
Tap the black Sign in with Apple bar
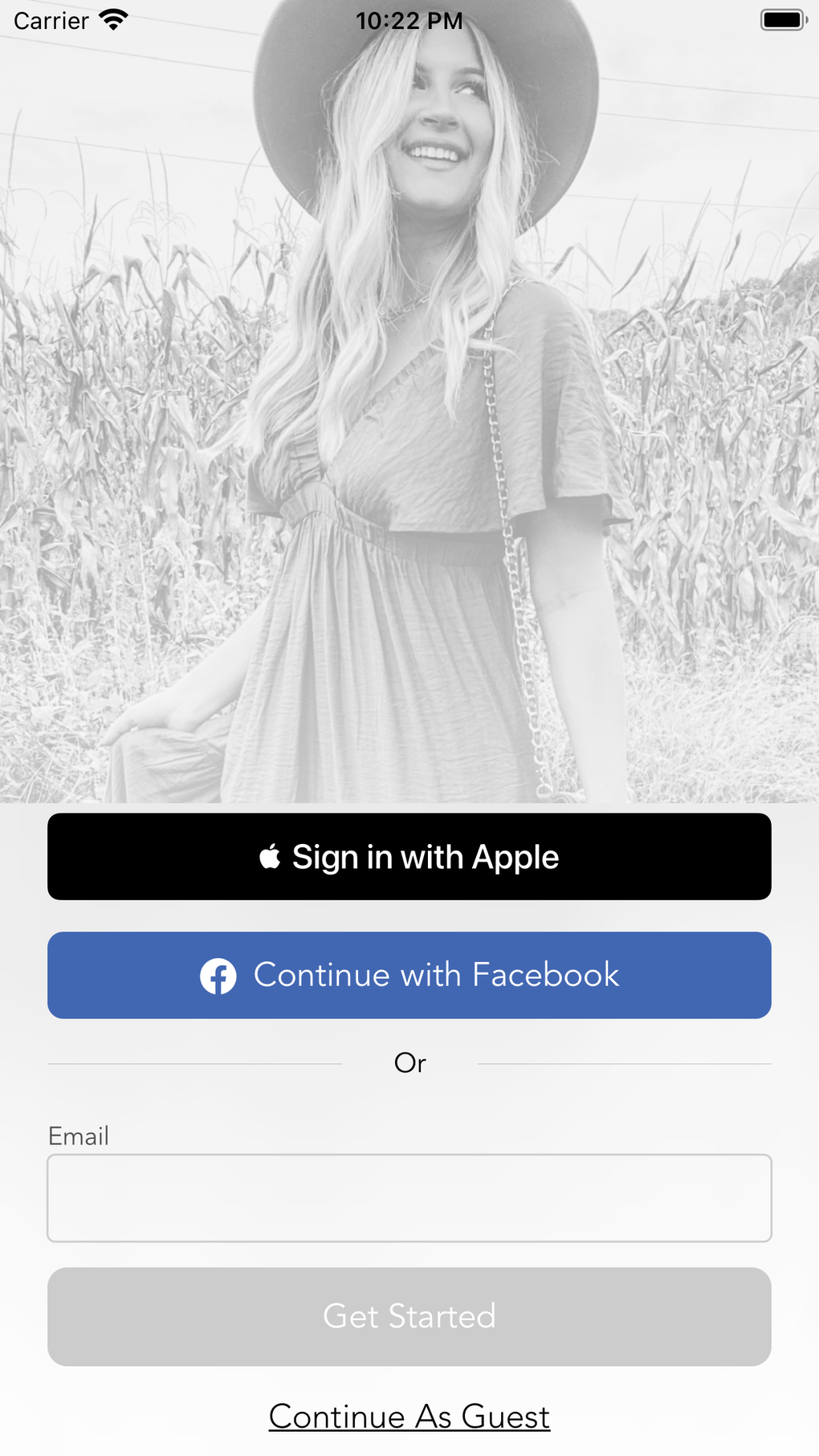[x=409, y=856]
